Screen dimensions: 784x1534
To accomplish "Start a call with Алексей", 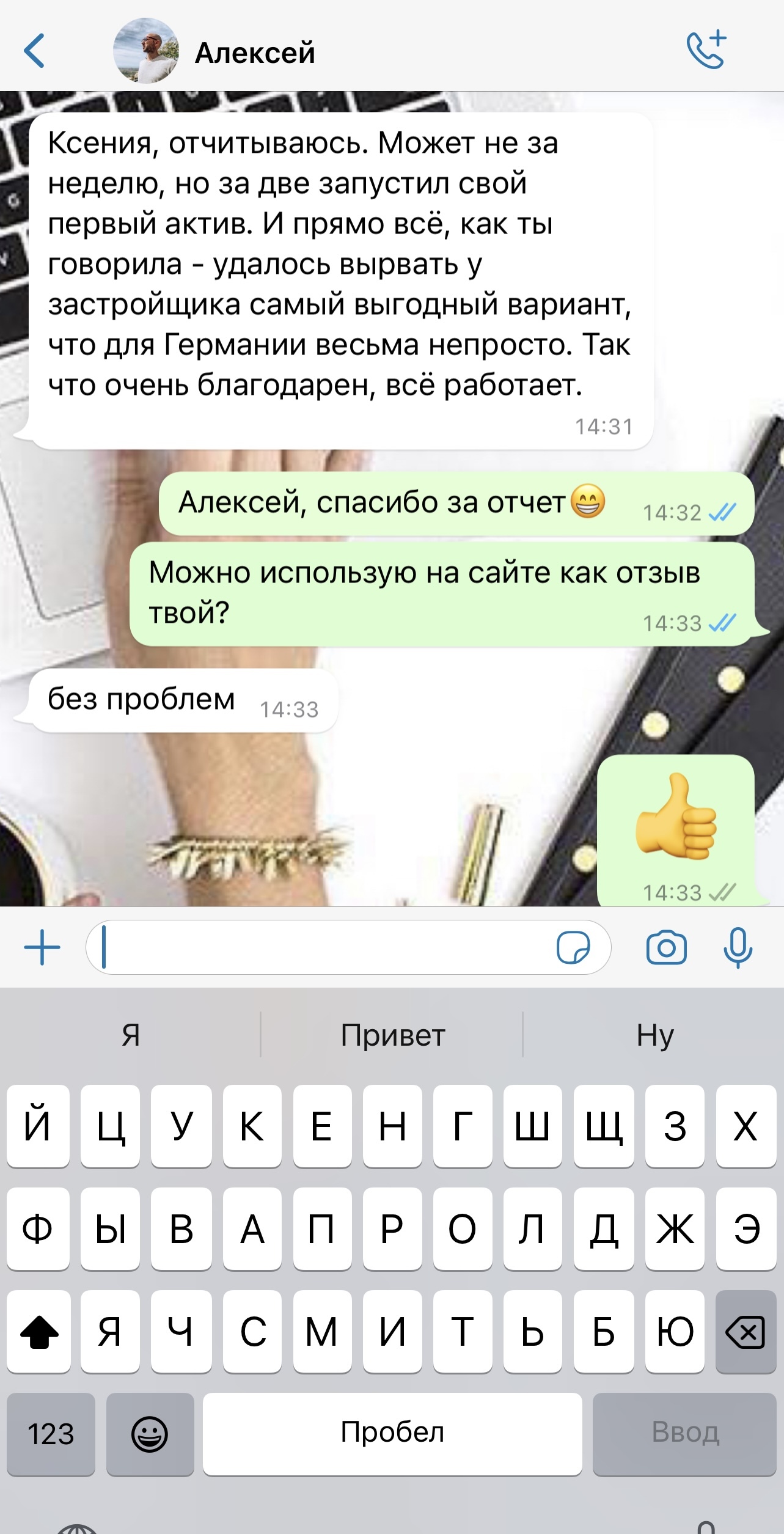I will point(706,50).
